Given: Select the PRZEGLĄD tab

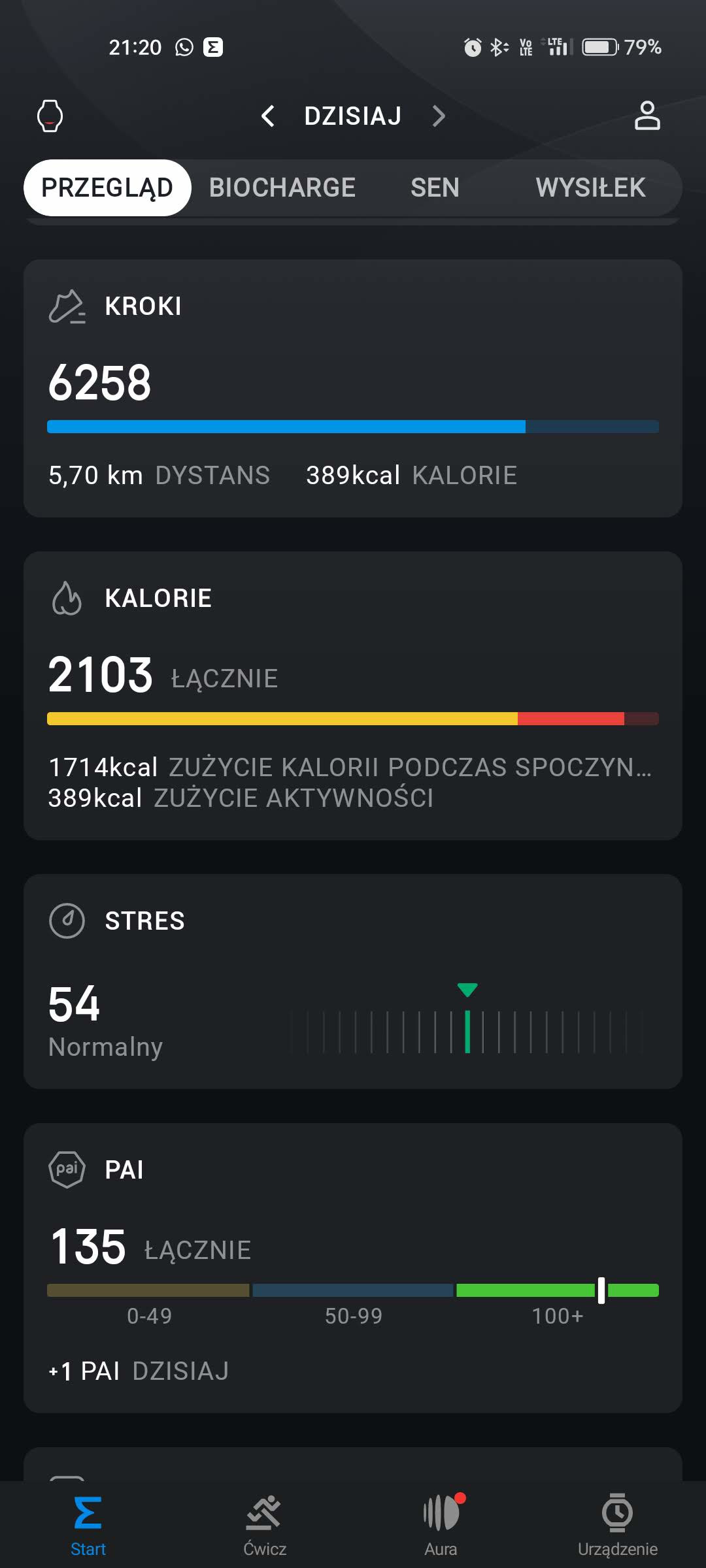Looking at the screenshot, I should point(107,188).
